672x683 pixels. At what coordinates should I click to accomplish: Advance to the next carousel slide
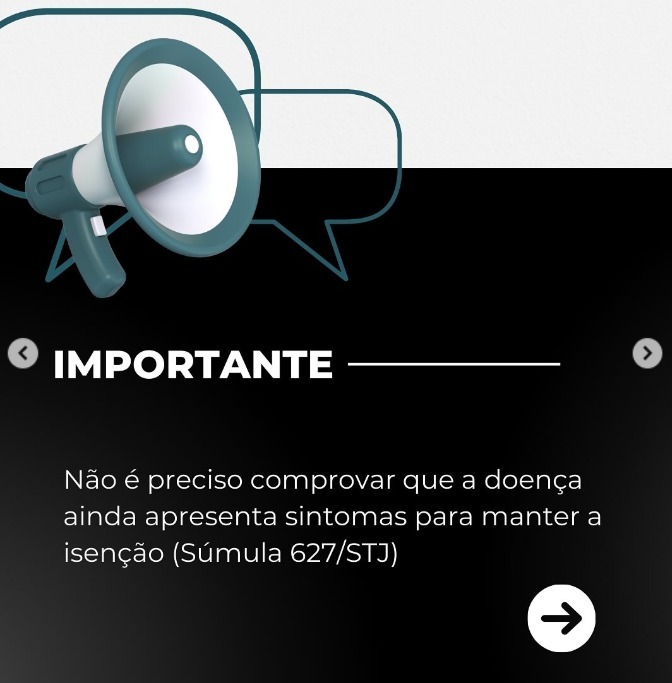click(x=647, y=353)
